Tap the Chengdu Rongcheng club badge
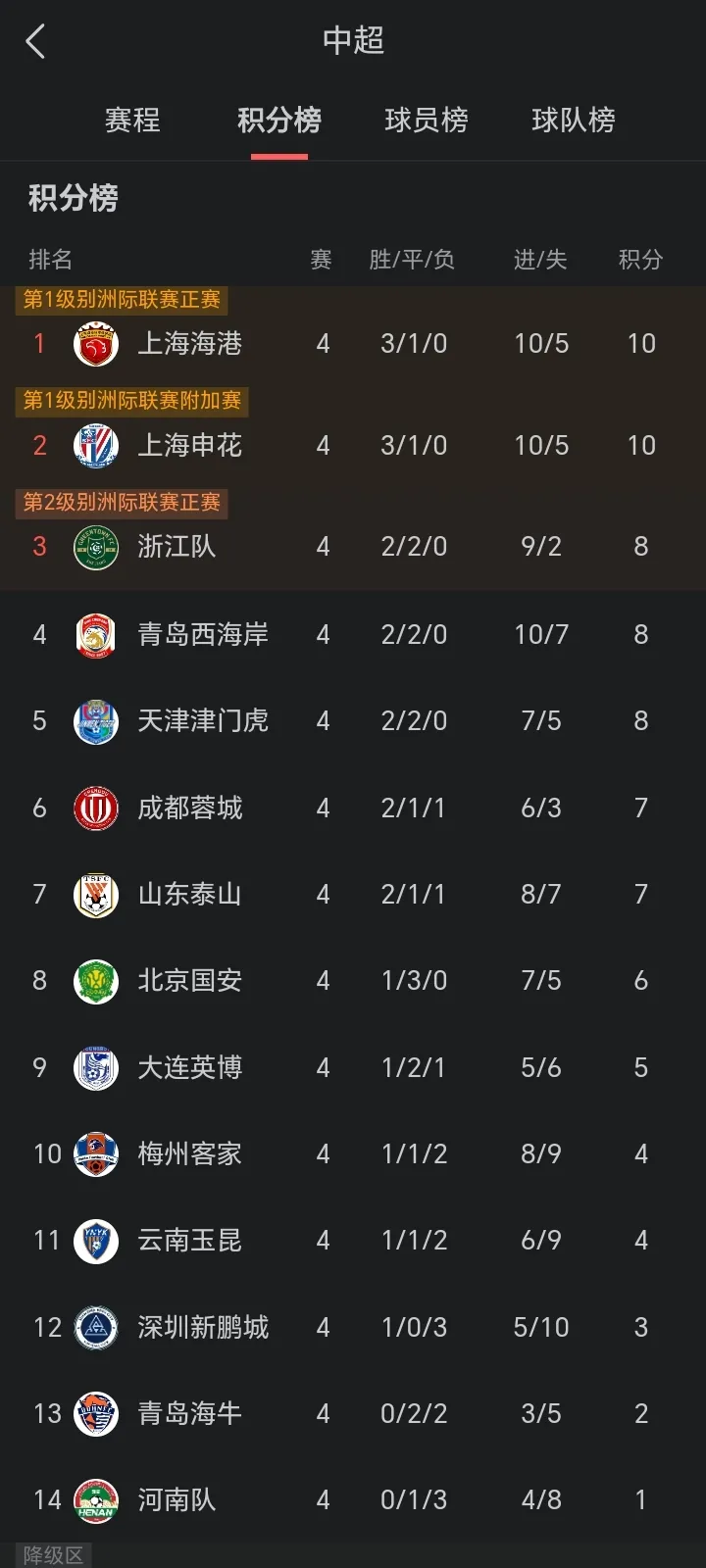The height and width of the screenshot is (1568, 706). (95, 808)
